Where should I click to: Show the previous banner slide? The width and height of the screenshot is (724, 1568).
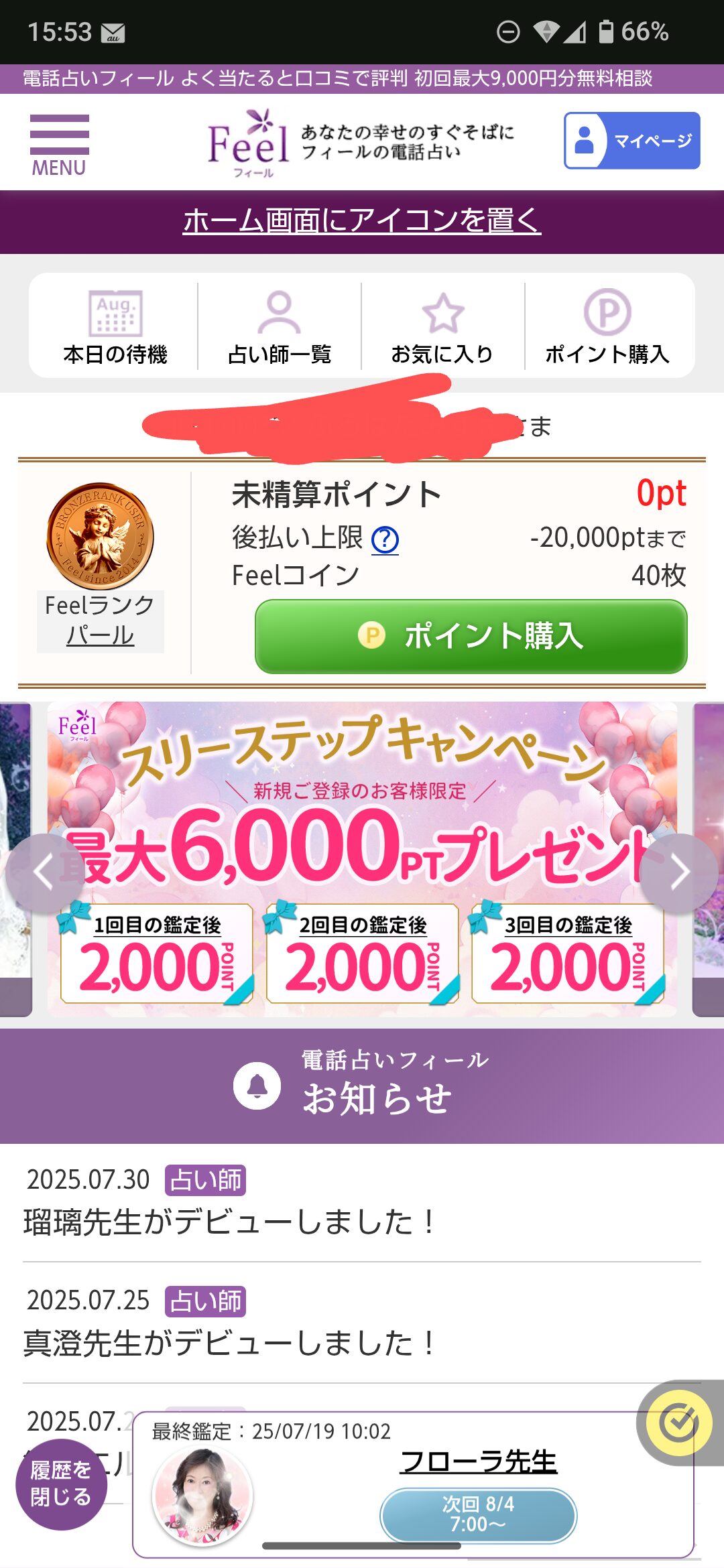click(x=44, y=873)
